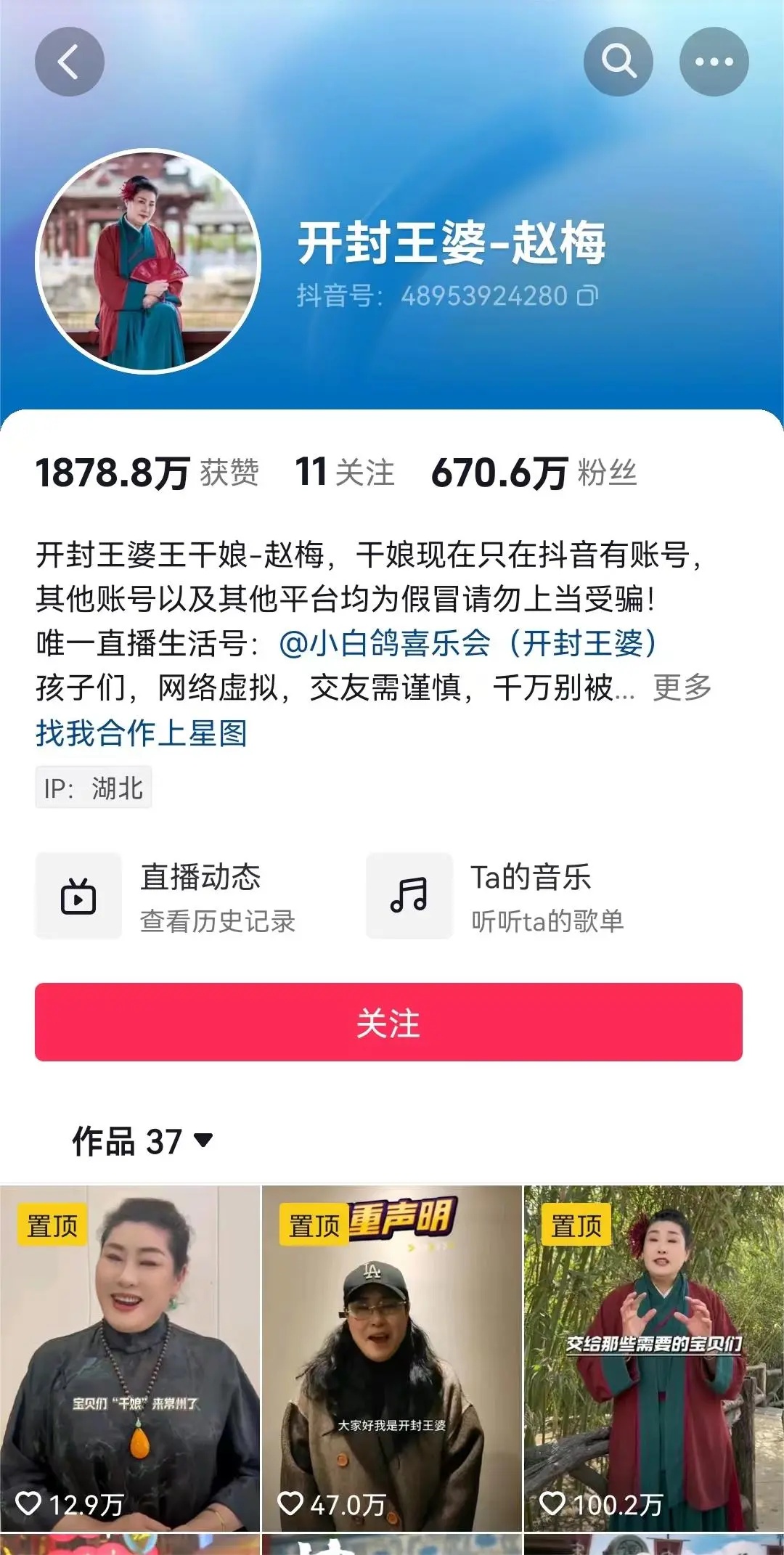Copy the Douyin ID number
This screenshot has height=1555, width=784.
587,295
